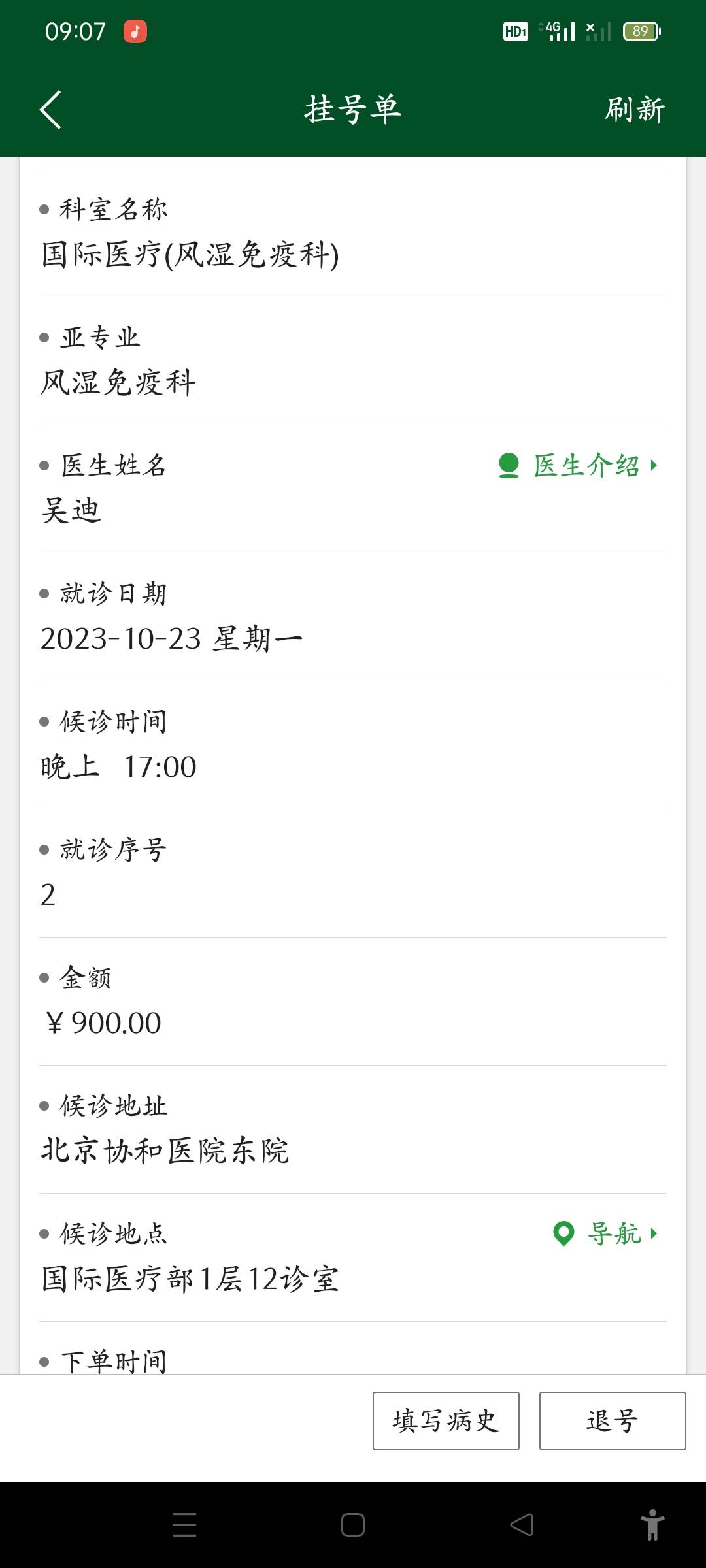
Task: Tap the Android home button
Action: click(x=353, y=1525)
